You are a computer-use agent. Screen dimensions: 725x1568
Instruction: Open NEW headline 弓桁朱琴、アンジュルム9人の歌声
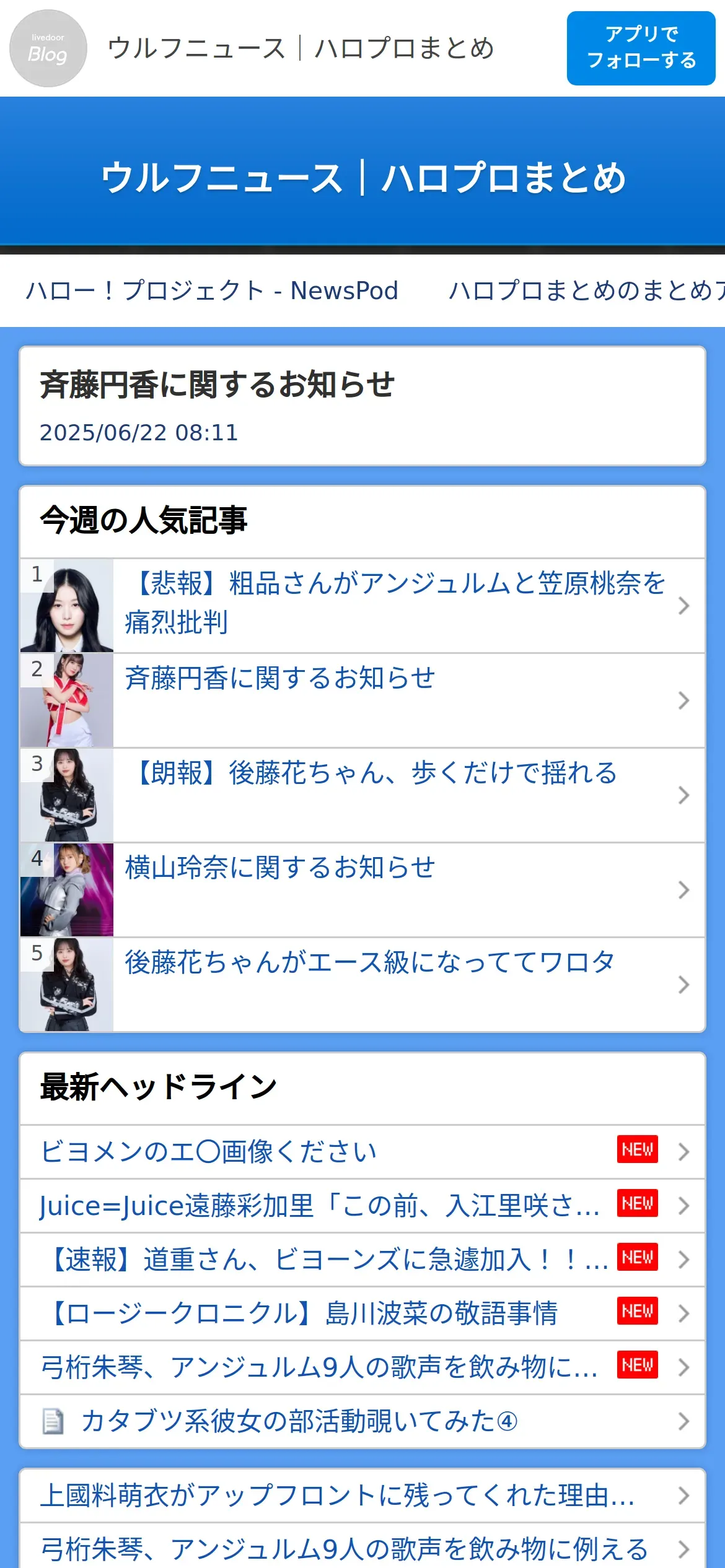point(320,1367)
